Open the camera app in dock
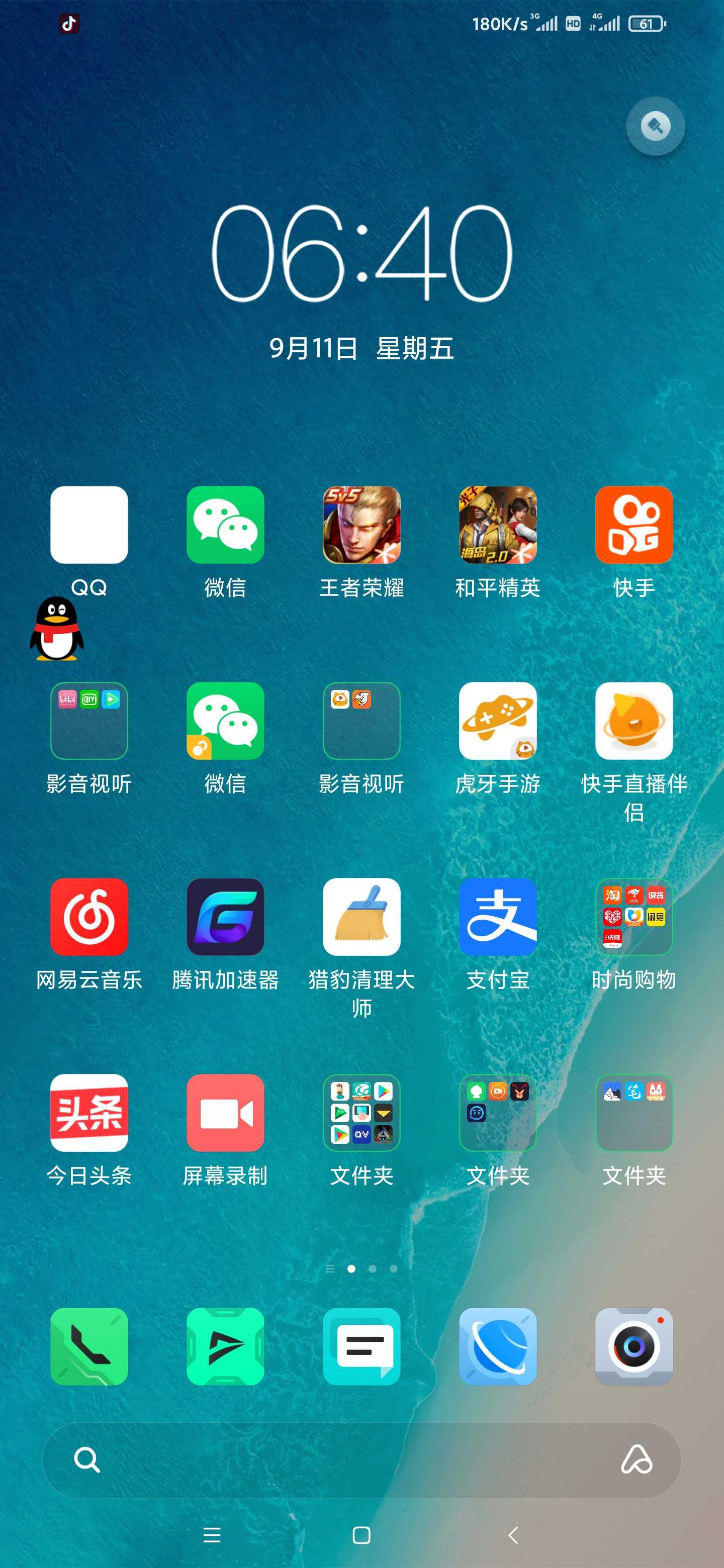The height and width of the screenshot is (1568, 724). coord(634,1346)
